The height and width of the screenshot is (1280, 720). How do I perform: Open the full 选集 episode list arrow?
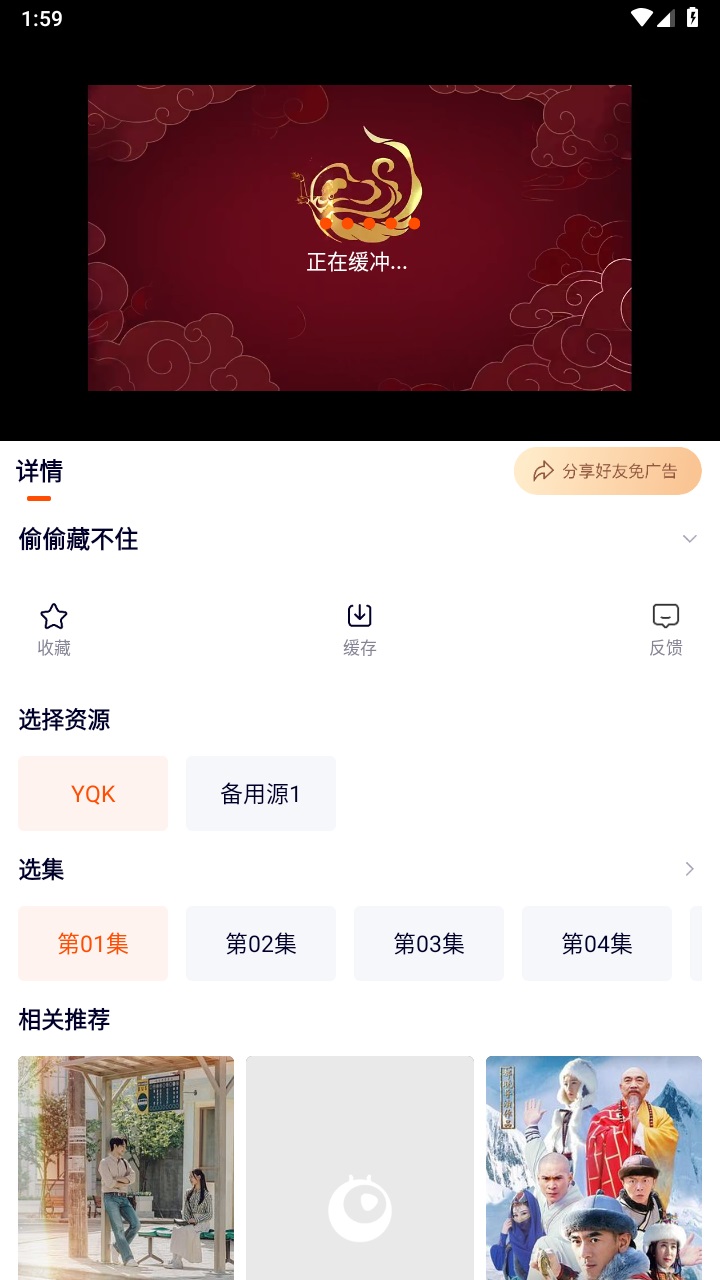click(x=689, y=869)
